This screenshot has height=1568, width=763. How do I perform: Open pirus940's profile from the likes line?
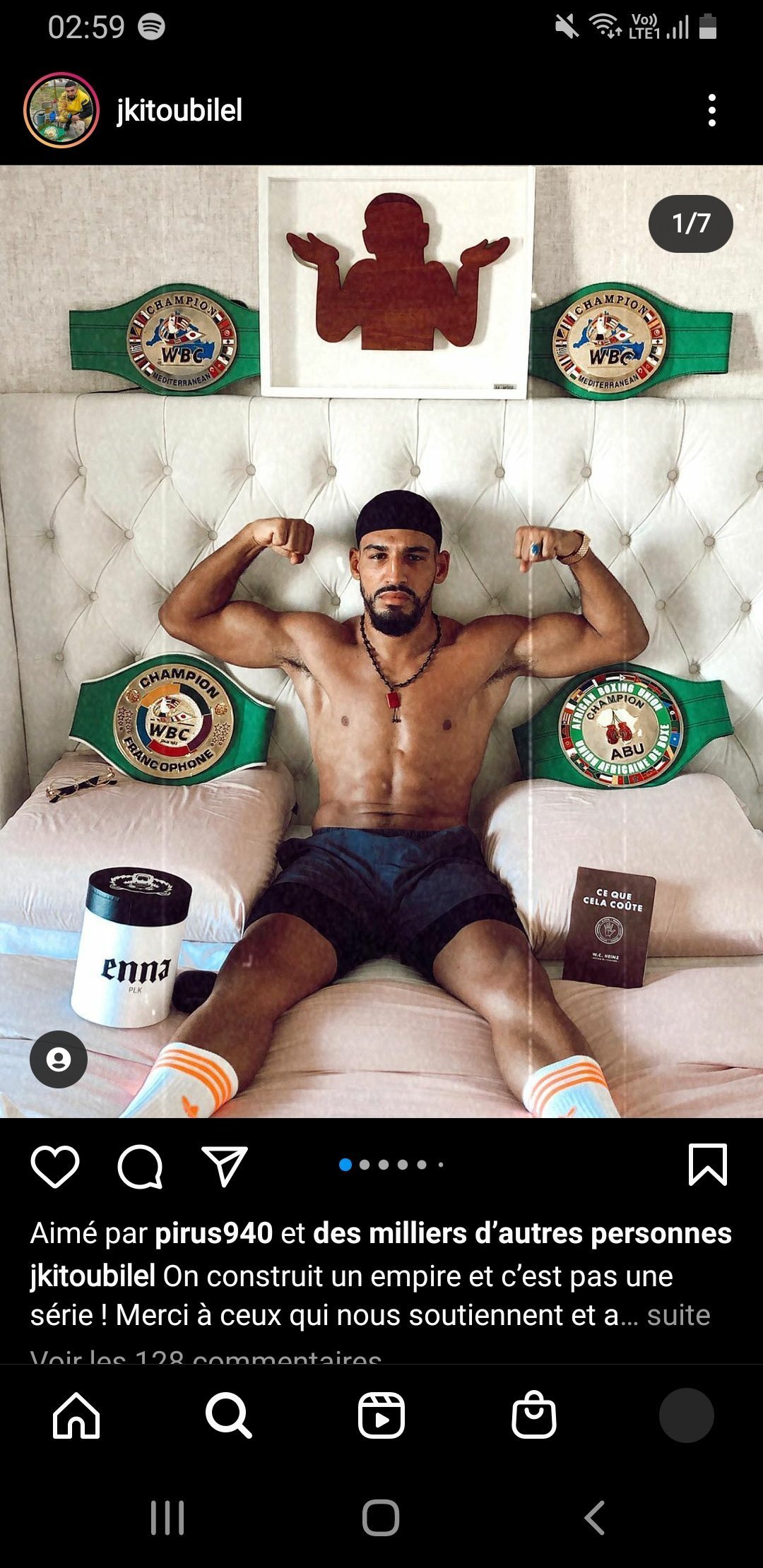213,1233
